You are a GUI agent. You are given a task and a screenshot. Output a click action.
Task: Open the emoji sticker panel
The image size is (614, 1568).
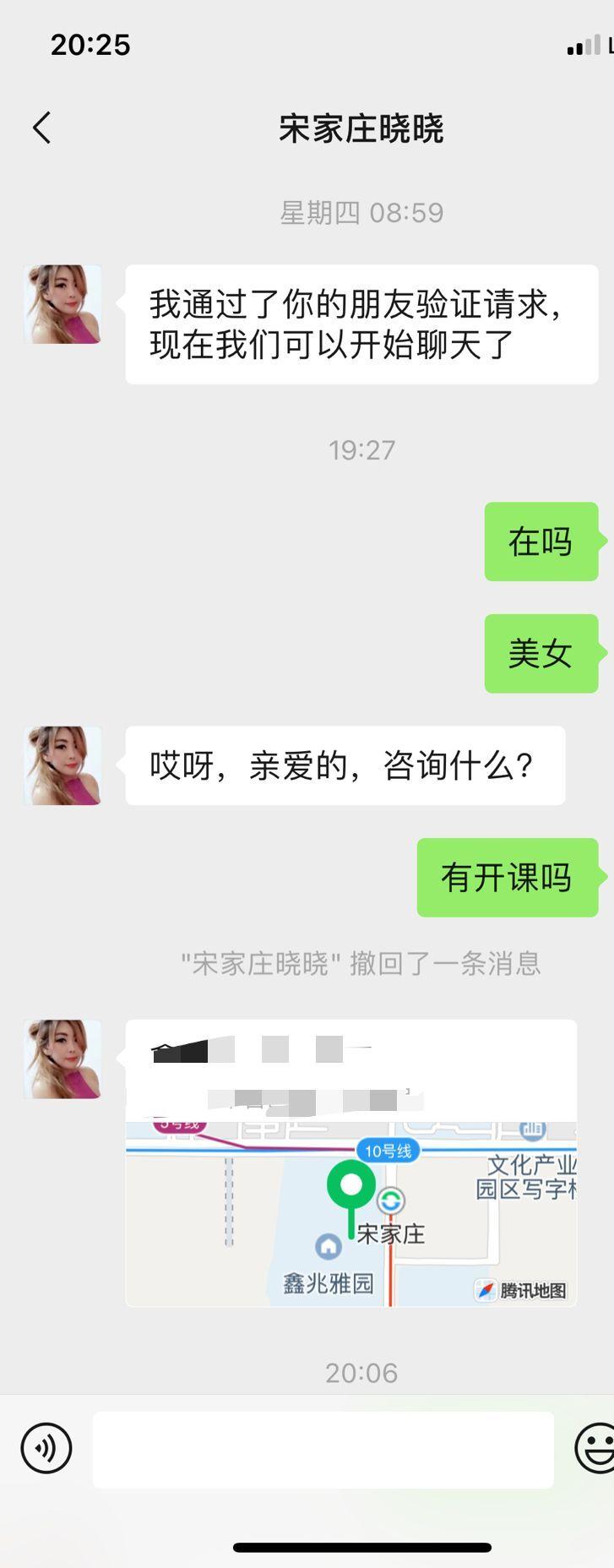point(596,1448)
